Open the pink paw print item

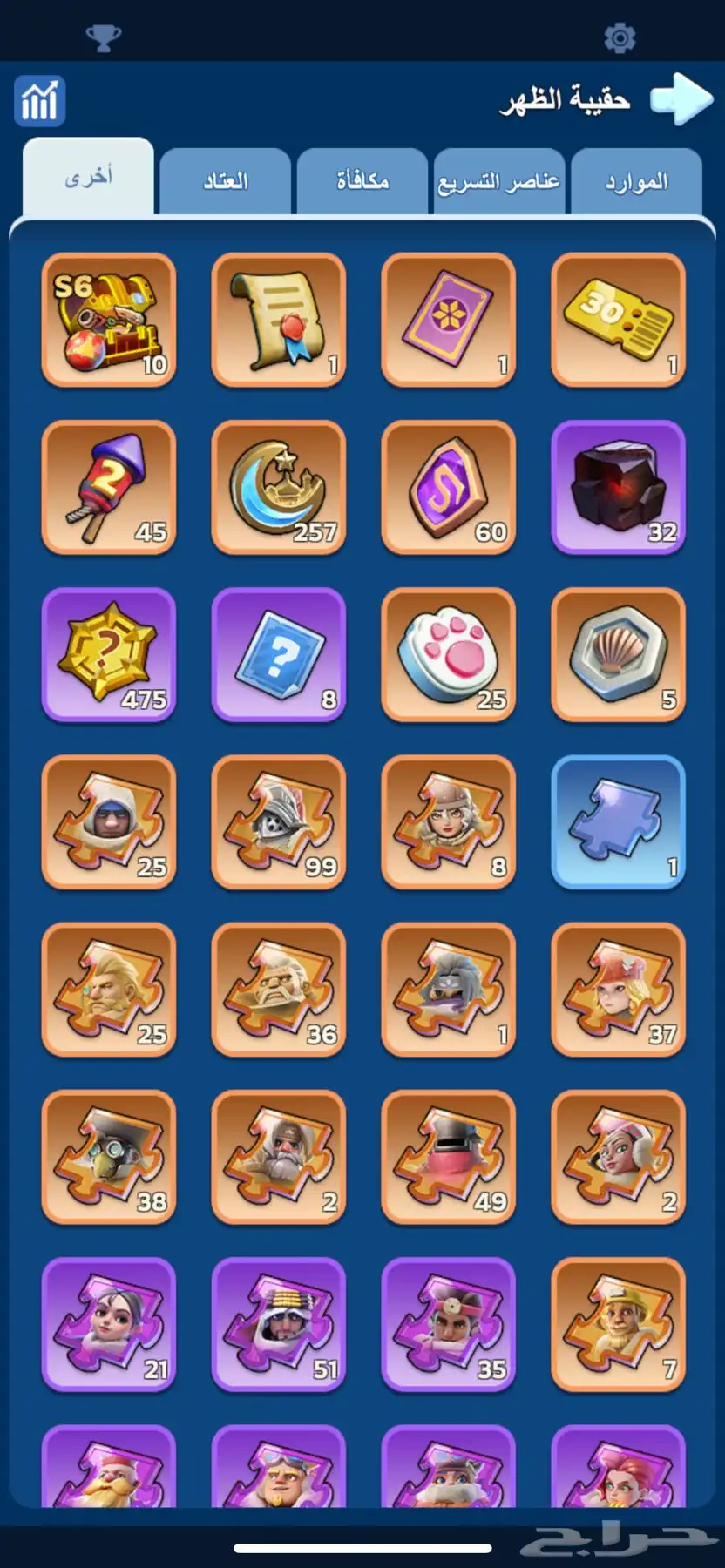[449, 654]
